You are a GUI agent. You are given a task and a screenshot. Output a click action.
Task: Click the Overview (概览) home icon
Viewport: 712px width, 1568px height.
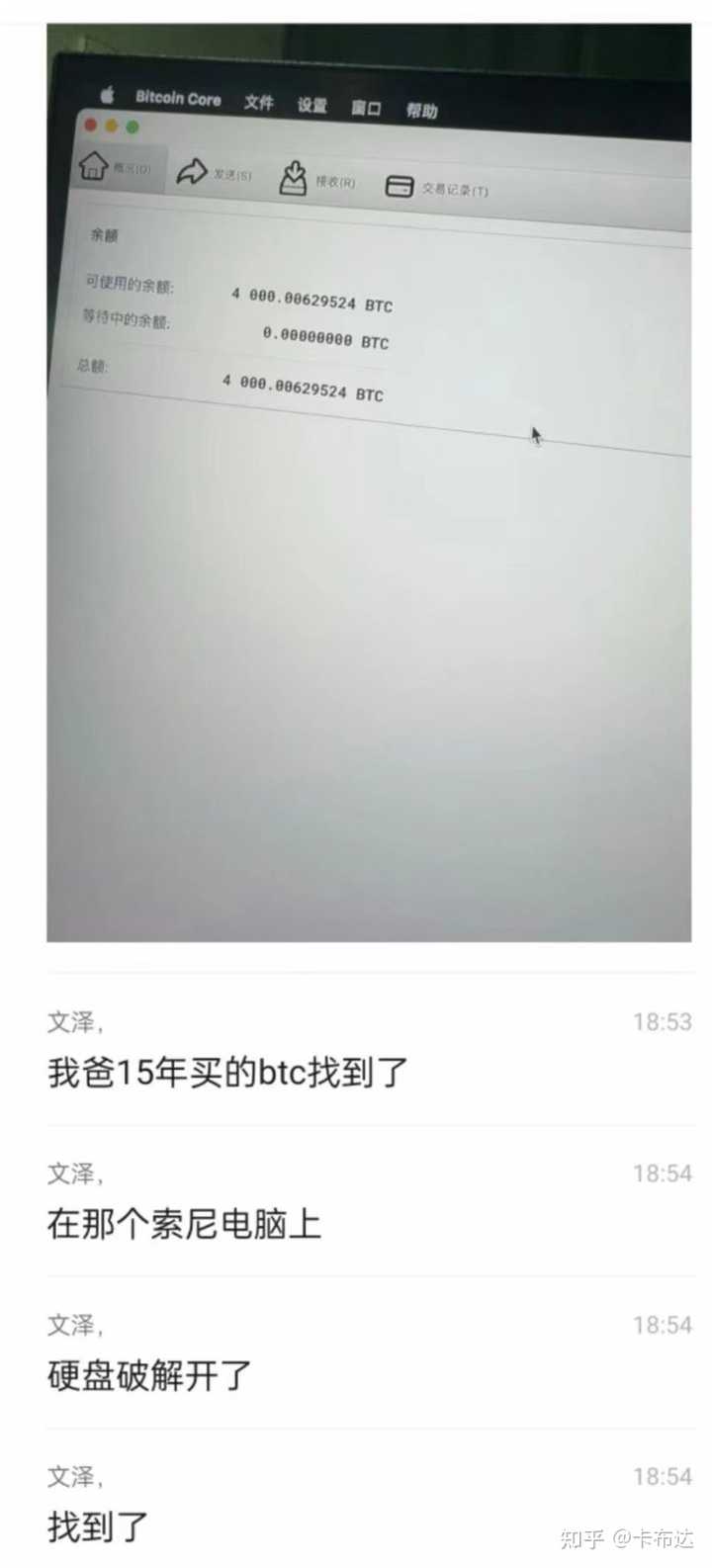[x=93, y=166]
